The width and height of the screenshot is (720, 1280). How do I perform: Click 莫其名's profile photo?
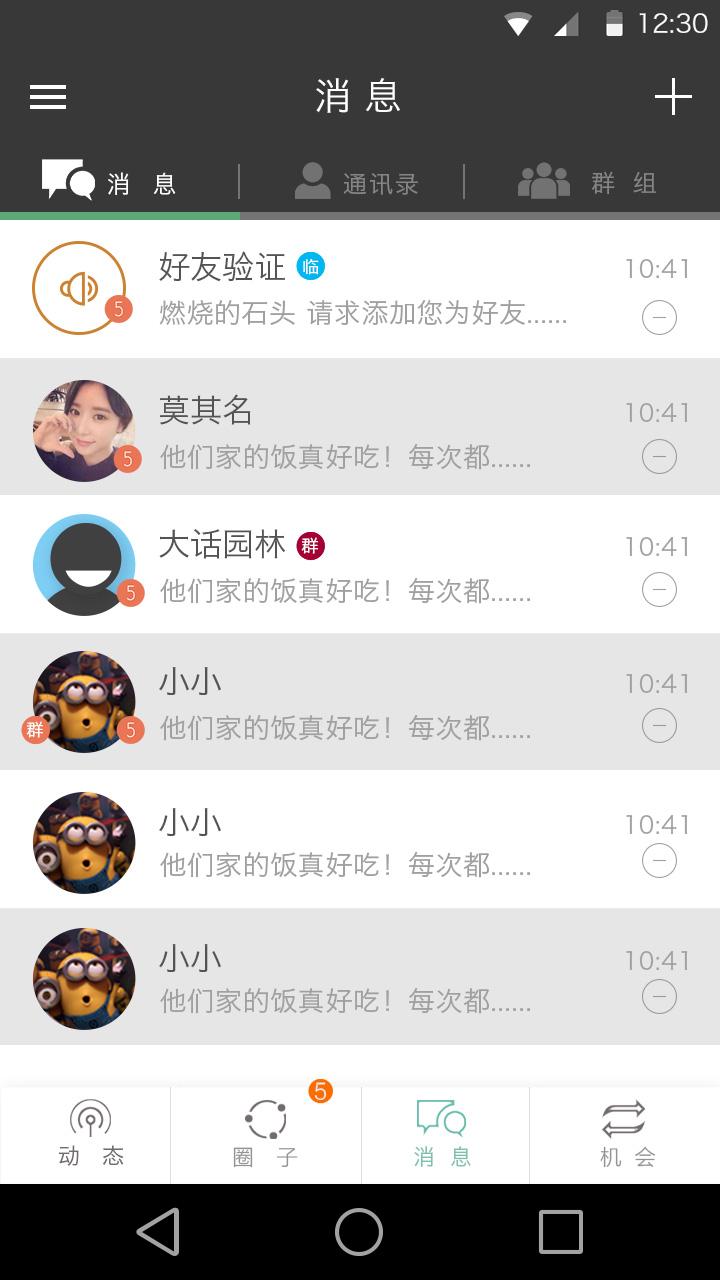pos(84,430)
